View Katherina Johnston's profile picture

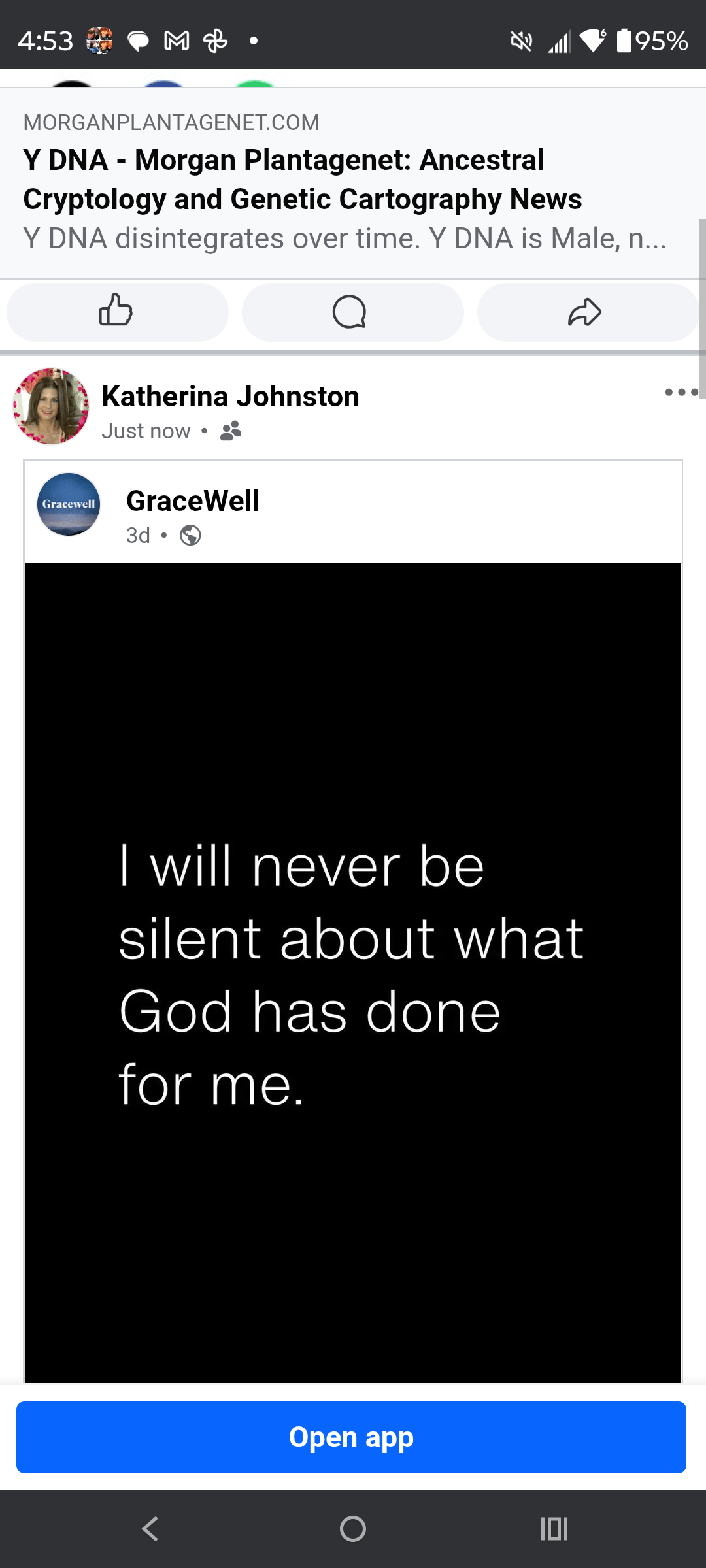(x=51, y=406)
